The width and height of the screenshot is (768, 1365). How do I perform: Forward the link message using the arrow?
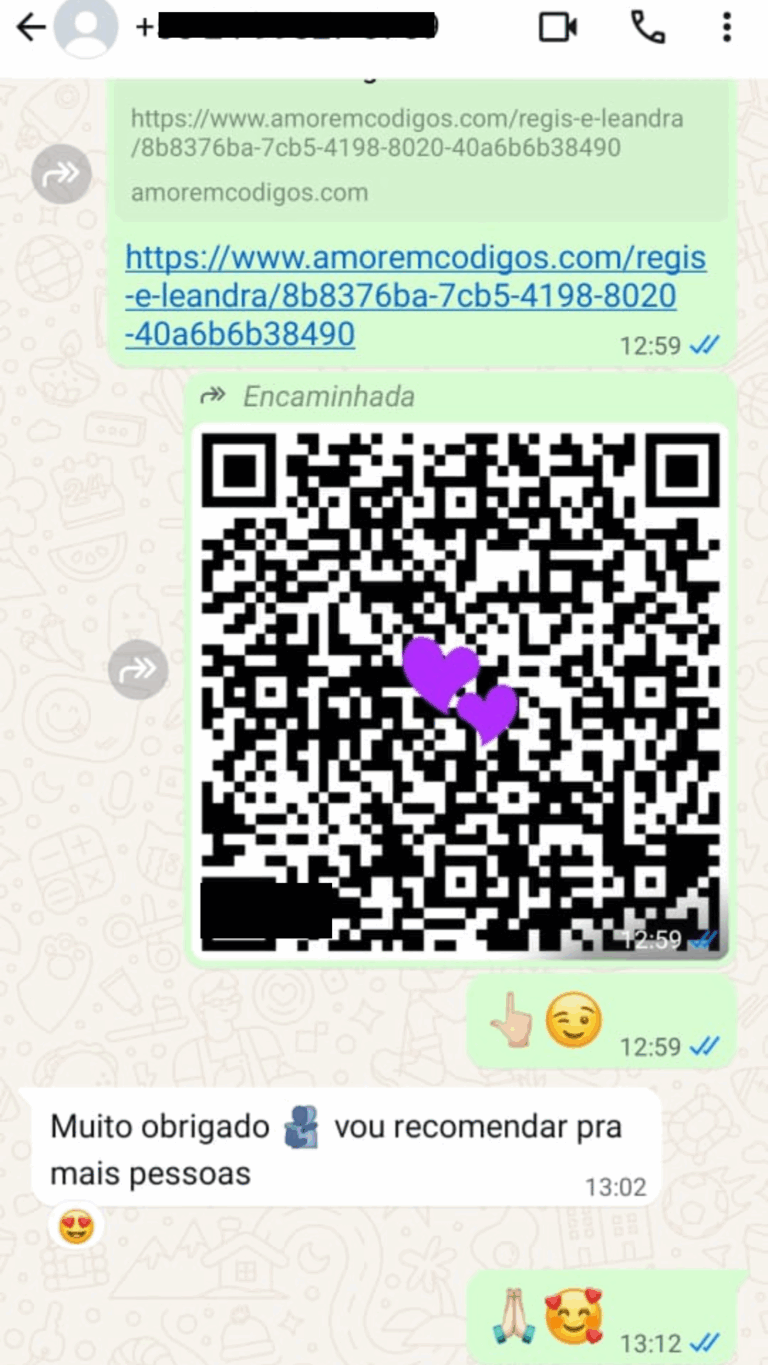coord(61,175)
